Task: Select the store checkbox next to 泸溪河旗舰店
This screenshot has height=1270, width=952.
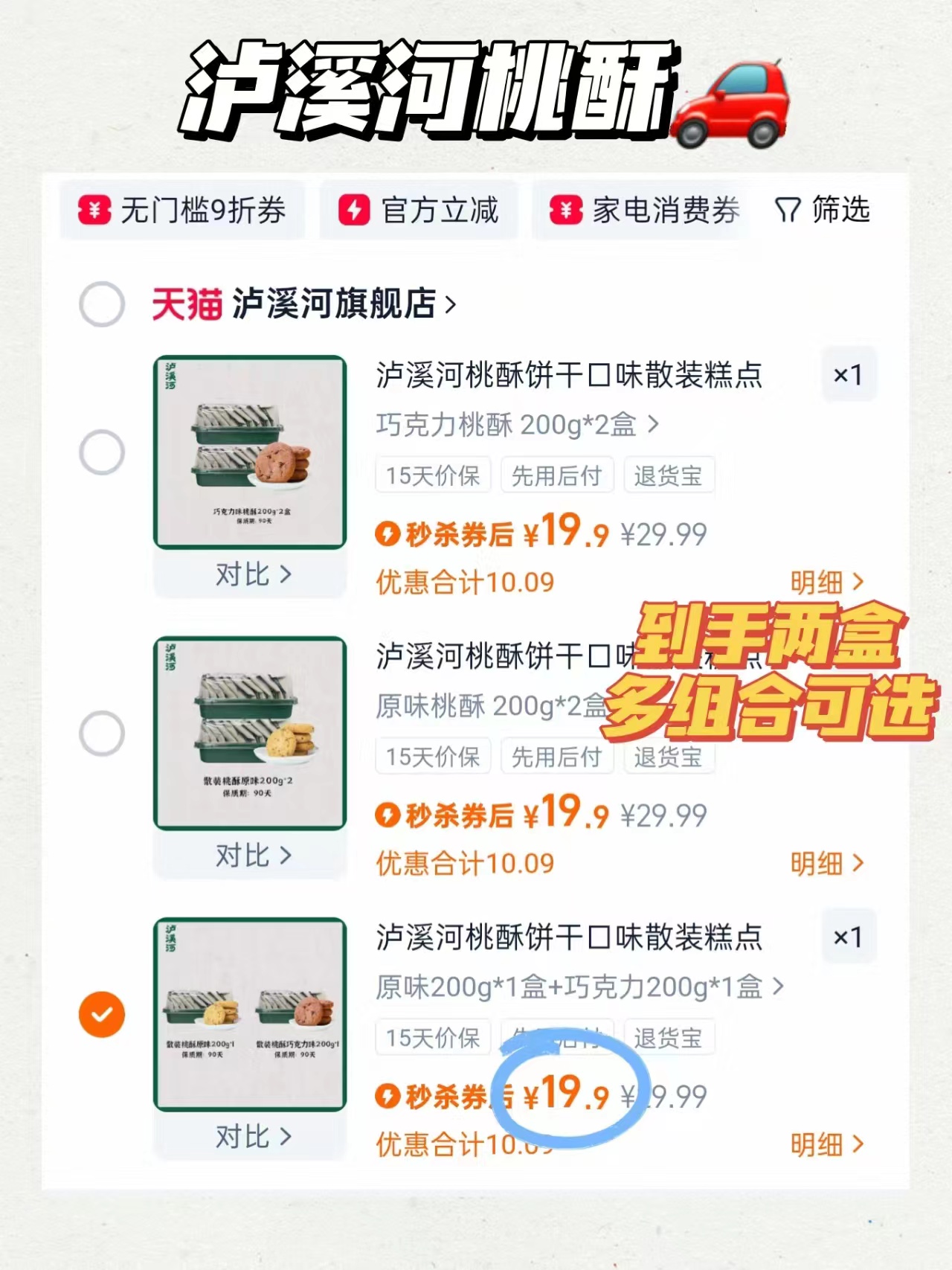Action: pos(102,303)
